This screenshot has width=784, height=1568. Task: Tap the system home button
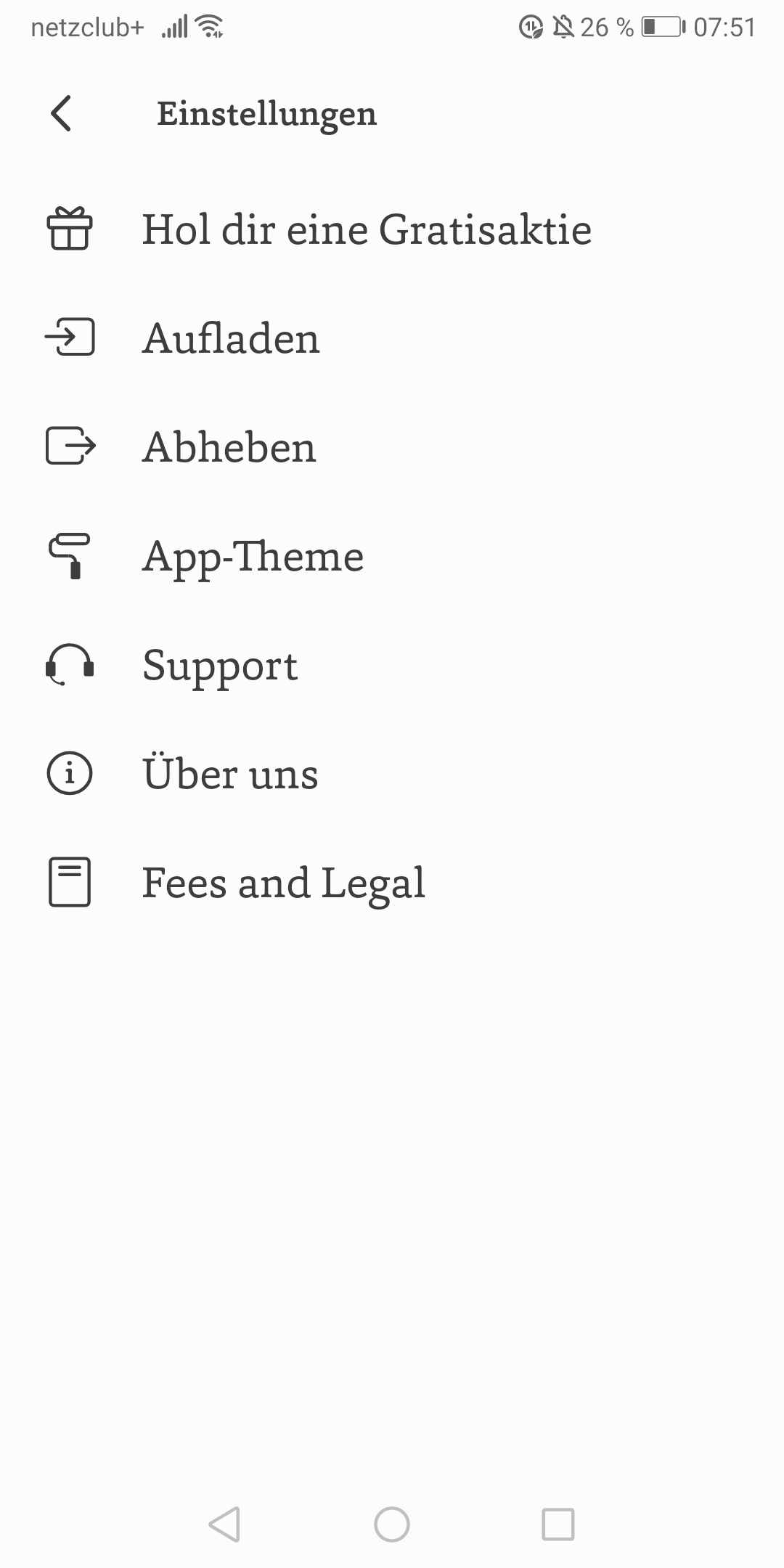click(x=392, y=1524)
